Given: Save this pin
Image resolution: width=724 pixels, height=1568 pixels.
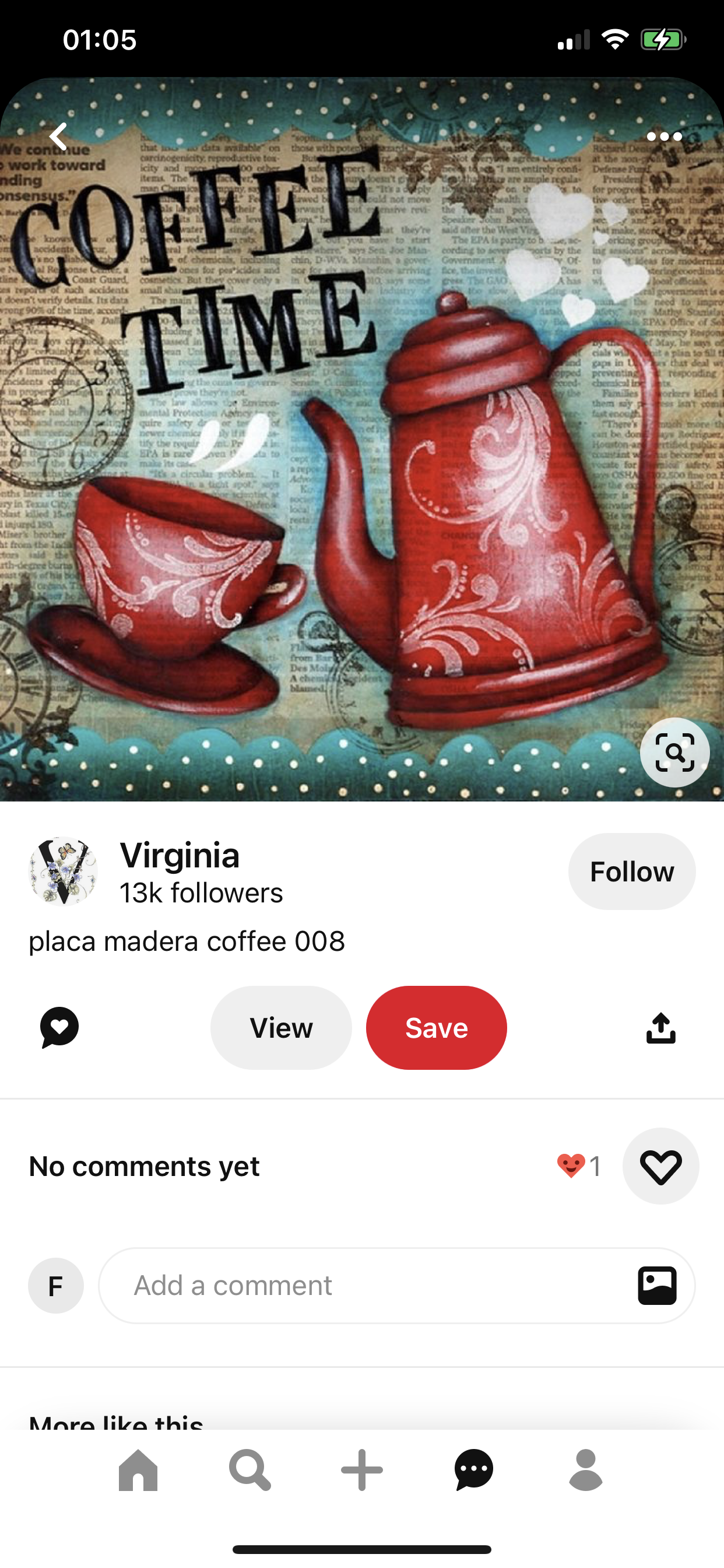Looking at the screenshot, I should point(436,1027).
